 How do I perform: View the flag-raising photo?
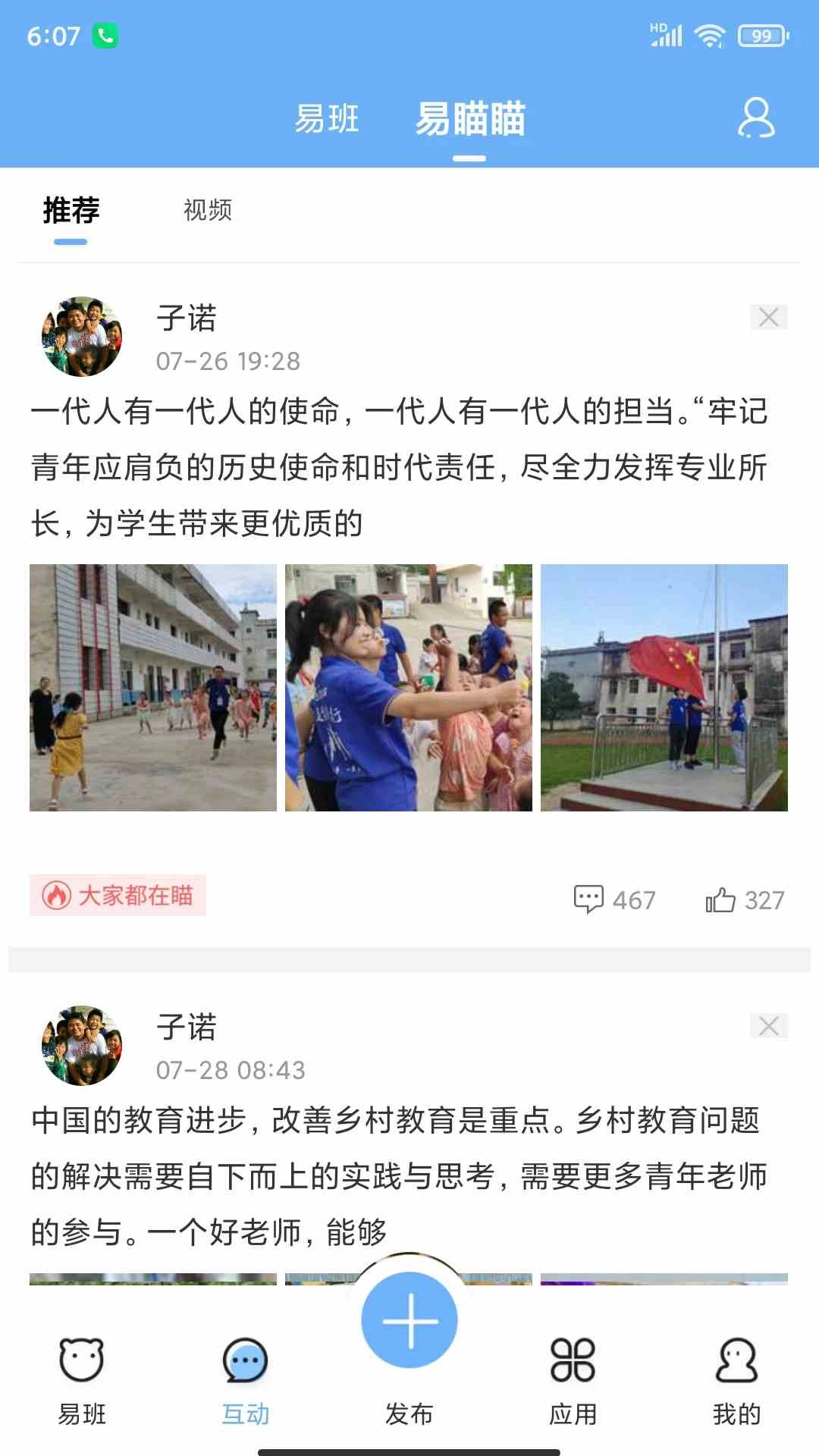664,688
